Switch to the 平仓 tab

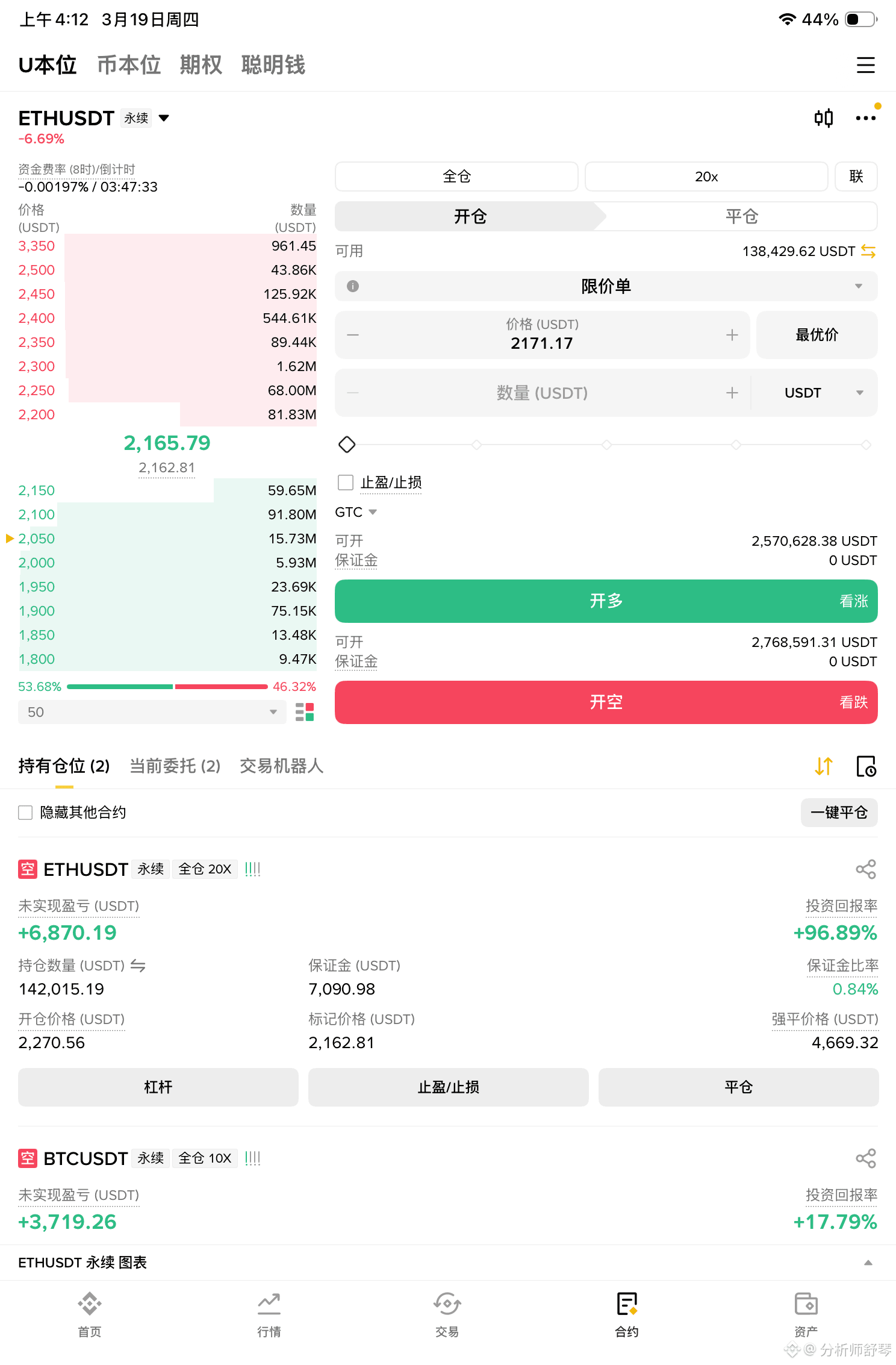point(741,216)
